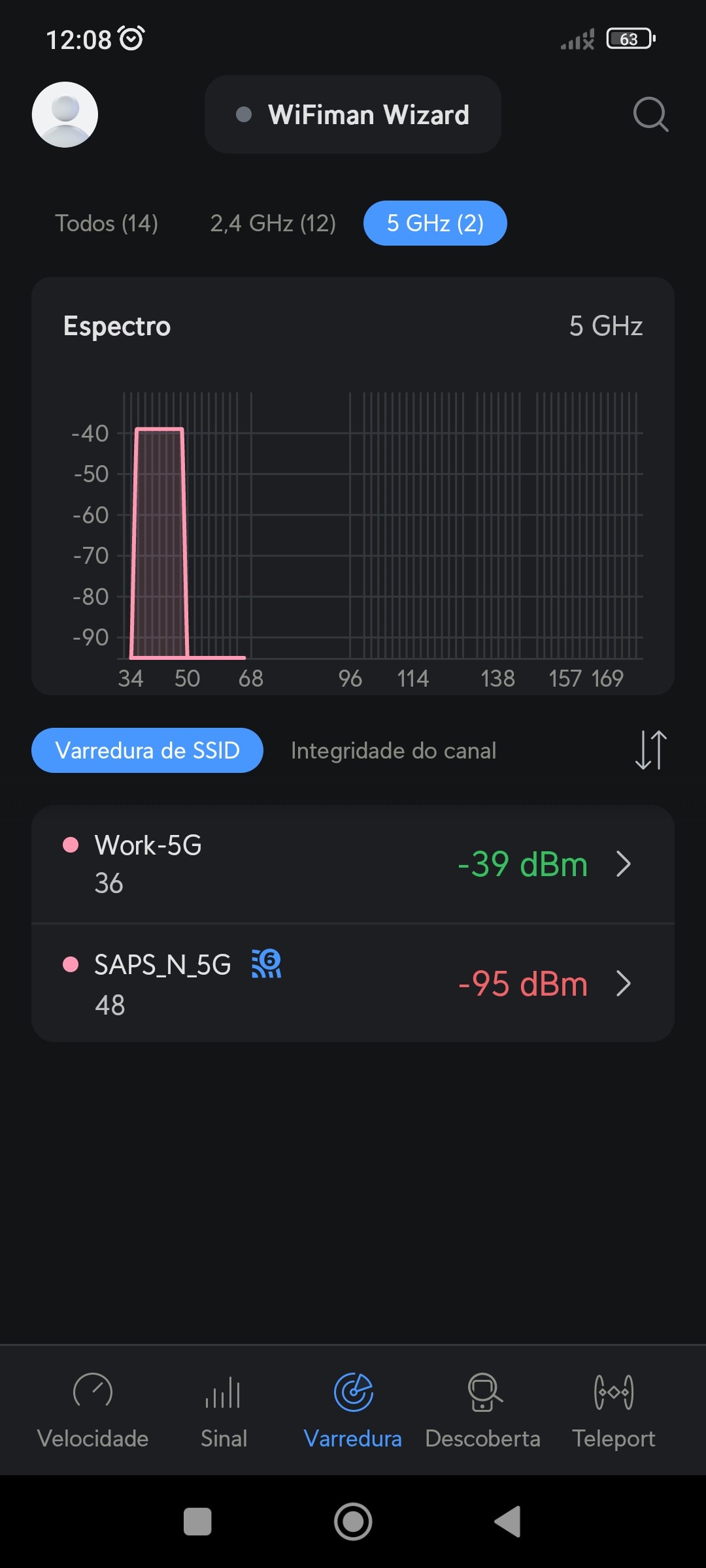Screen dimensions: 706x1568
Task: Switch to the 2,4 GHz filter
Action: (x=273, y=223)
